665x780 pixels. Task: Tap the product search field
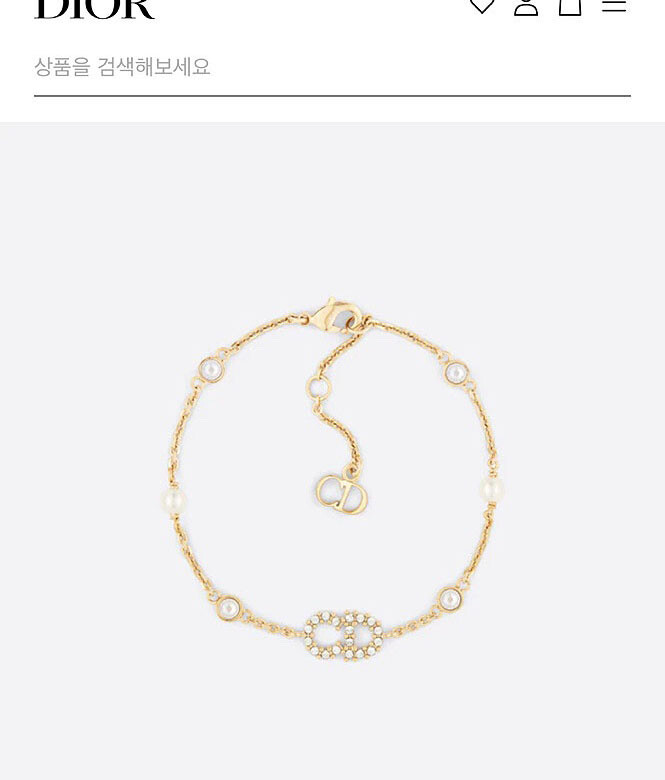point(332,67)
